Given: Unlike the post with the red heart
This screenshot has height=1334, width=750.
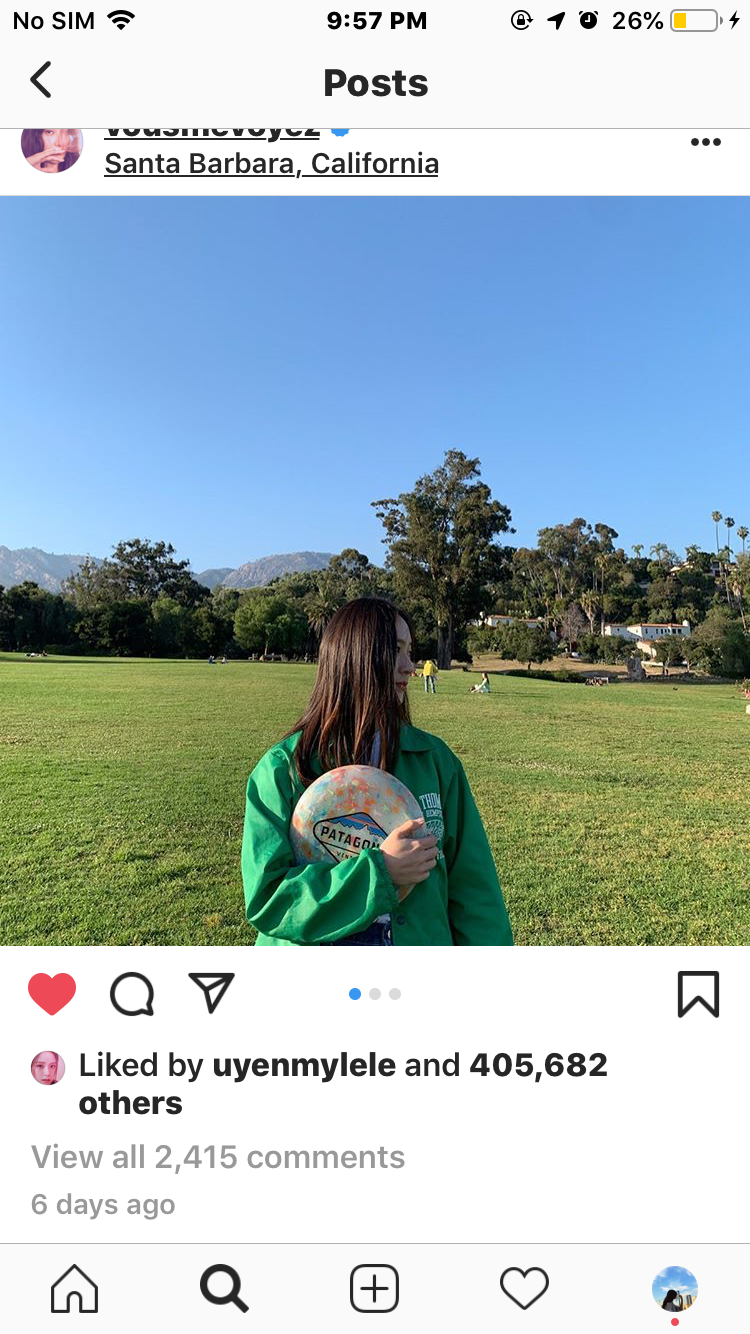Looking at the screenshot, I should (52, 994).
